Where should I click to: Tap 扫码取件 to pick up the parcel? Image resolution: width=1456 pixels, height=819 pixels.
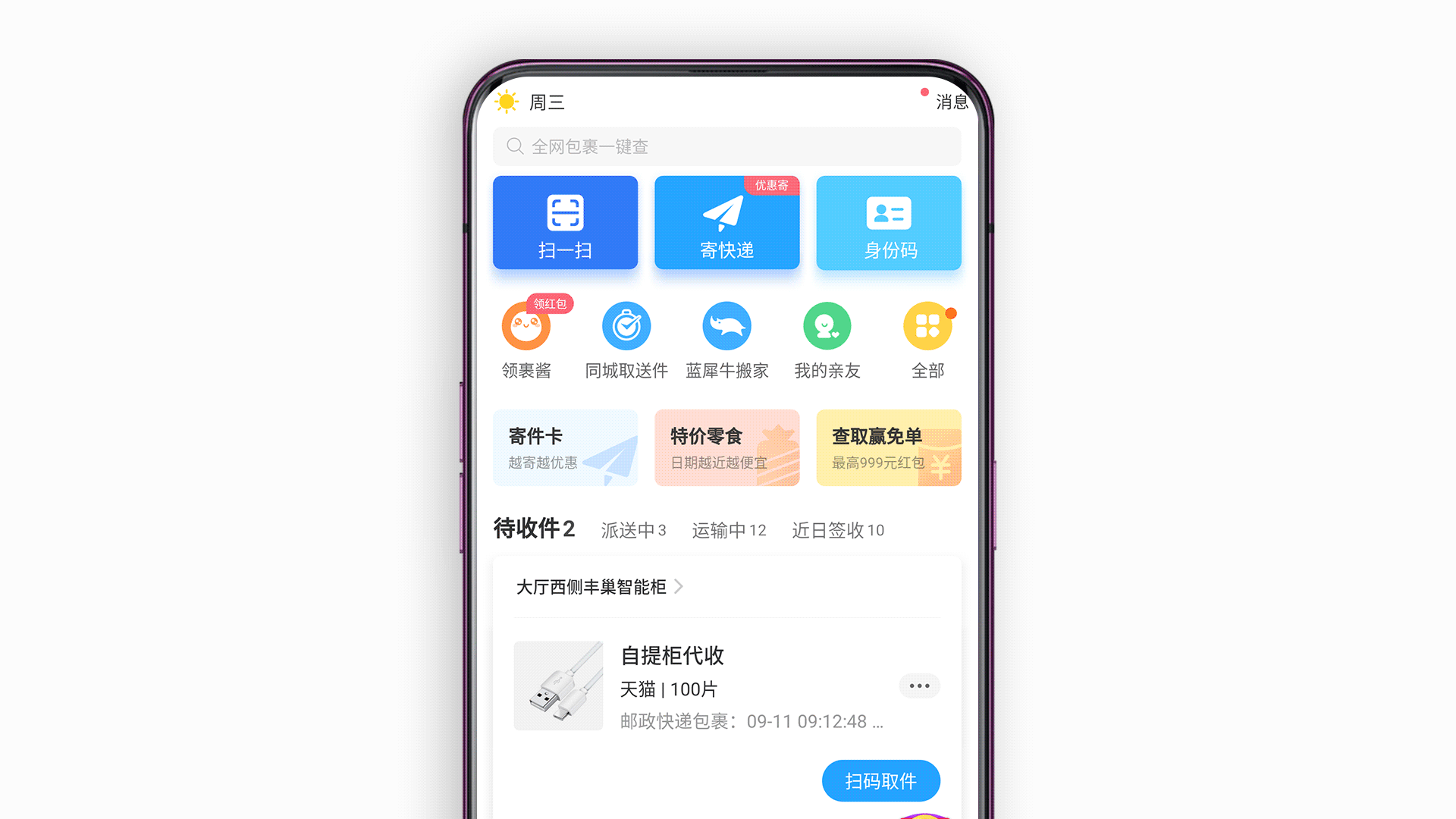pos(880,780)
